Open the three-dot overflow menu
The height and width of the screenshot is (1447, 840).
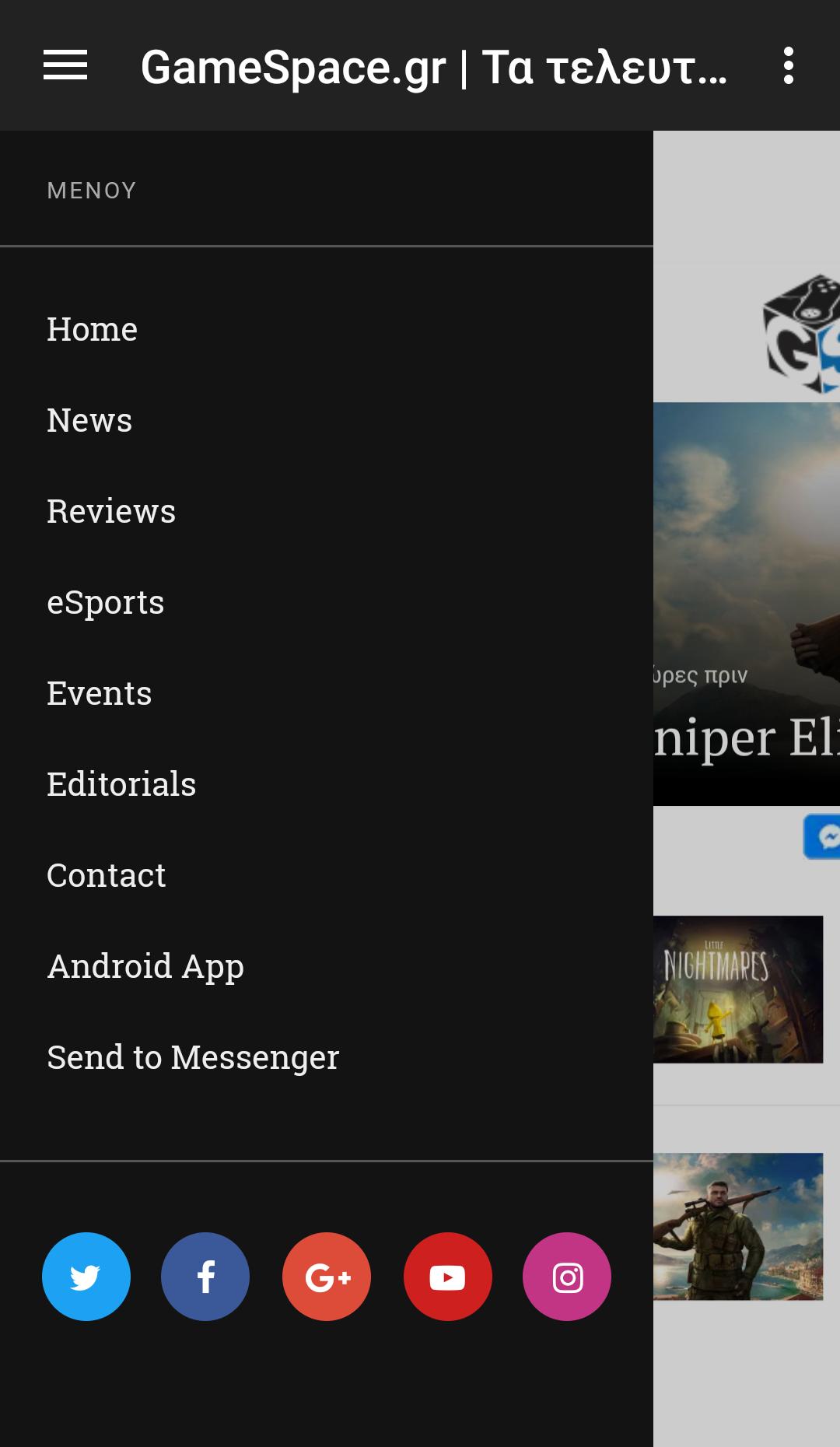(x=788, y=65)
